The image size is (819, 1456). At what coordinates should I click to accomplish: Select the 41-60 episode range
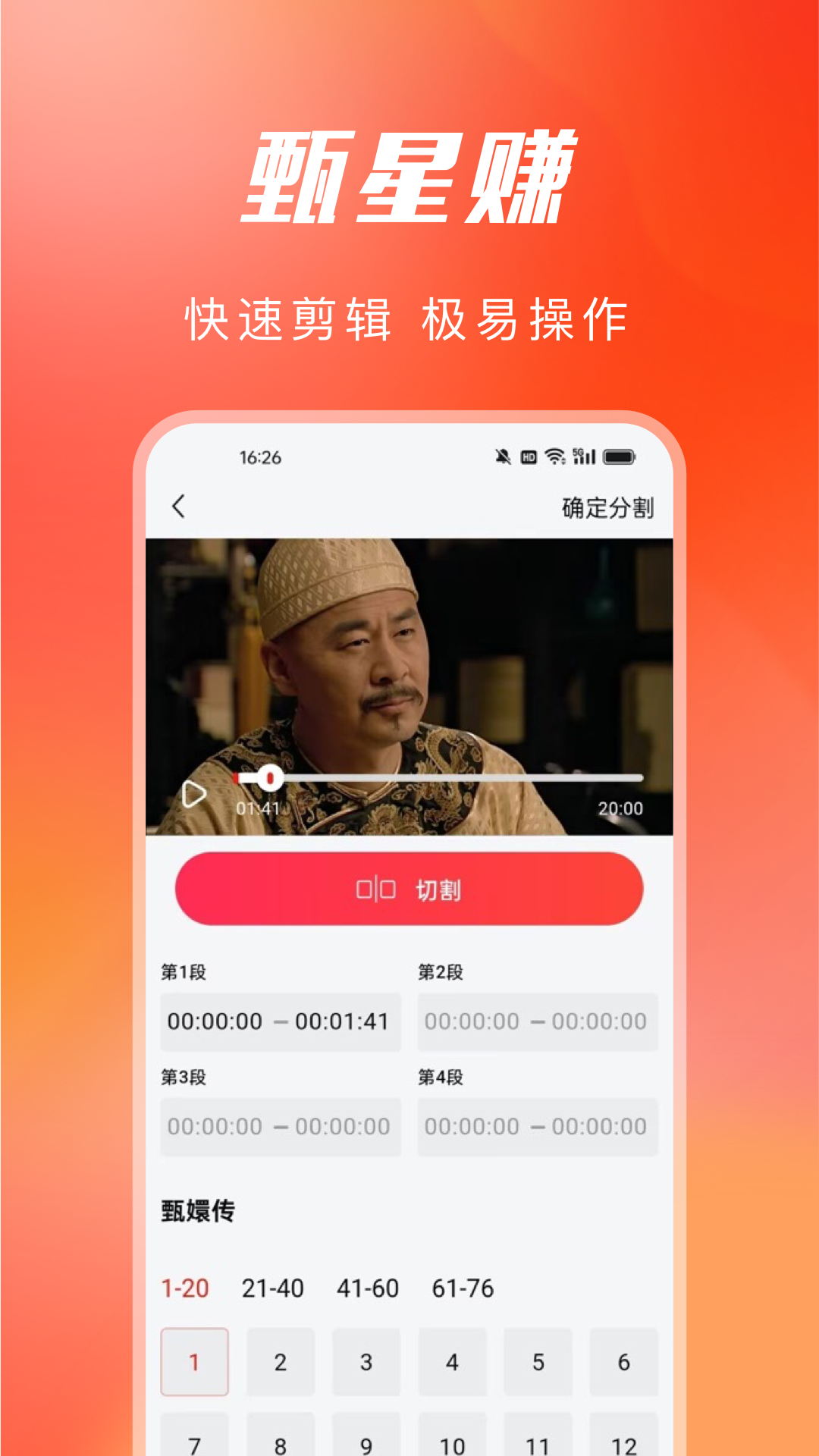[367, 1287]
